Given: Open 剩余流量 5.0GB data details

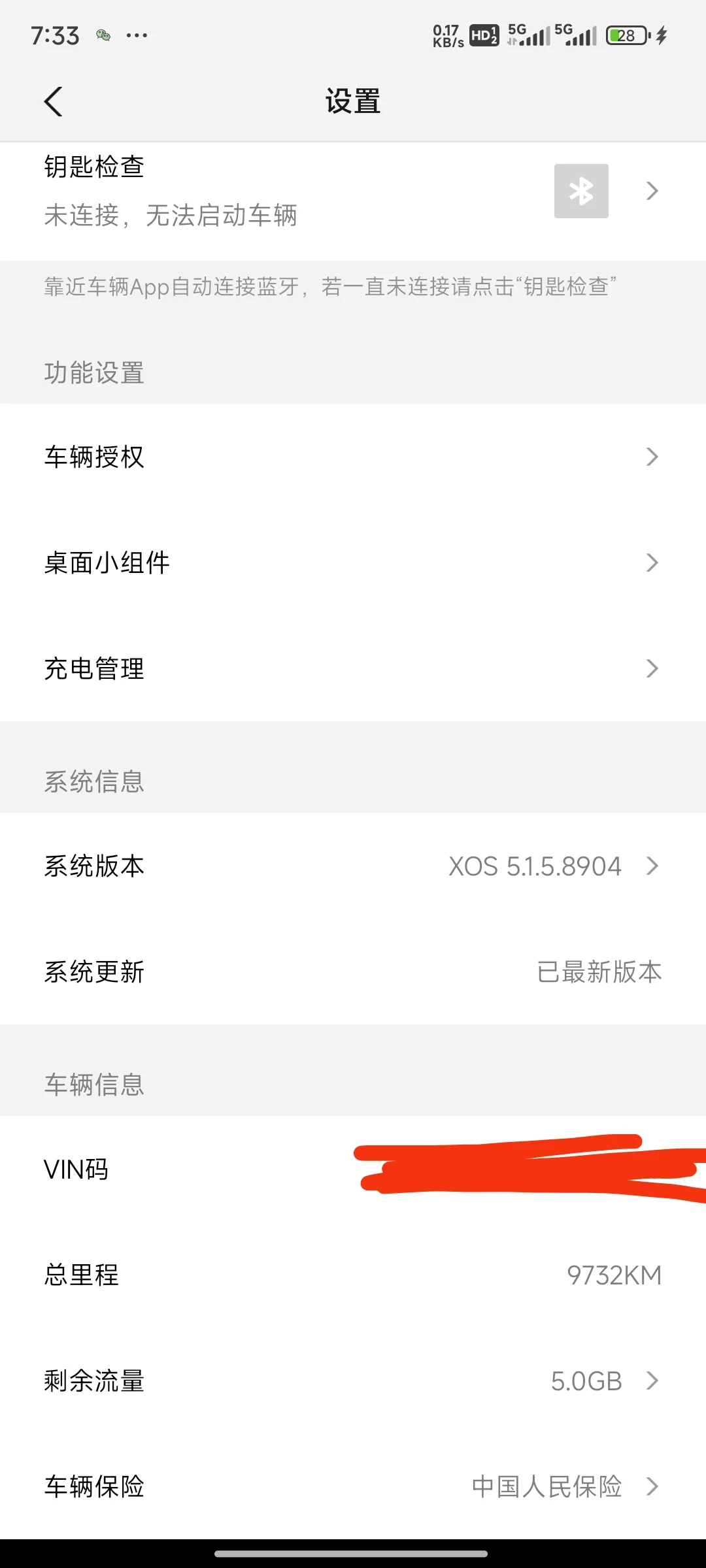Looking at the screenshot, I should (x=353, y=1381).
